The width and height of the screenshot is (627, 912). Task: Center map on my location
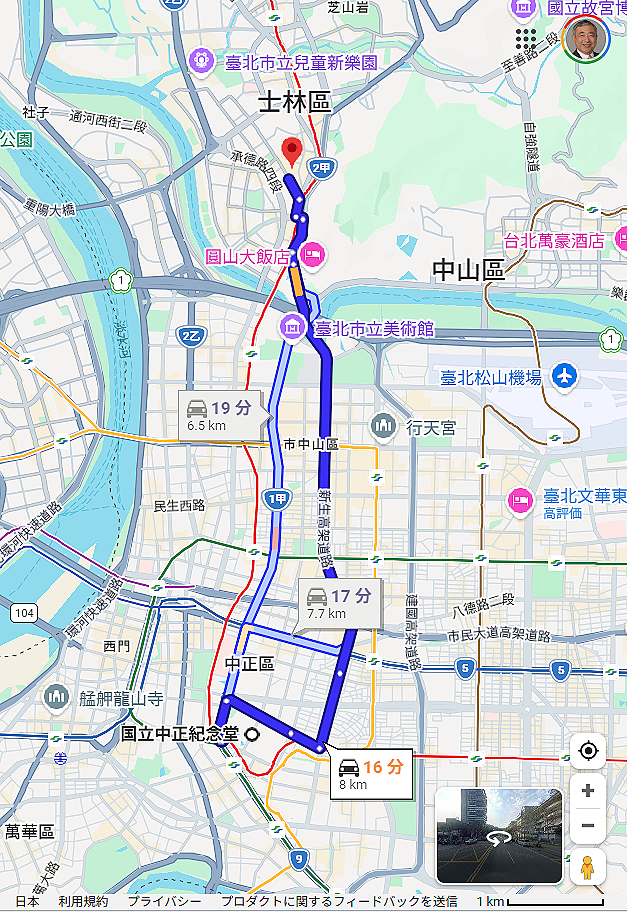[x=588, y=751]
